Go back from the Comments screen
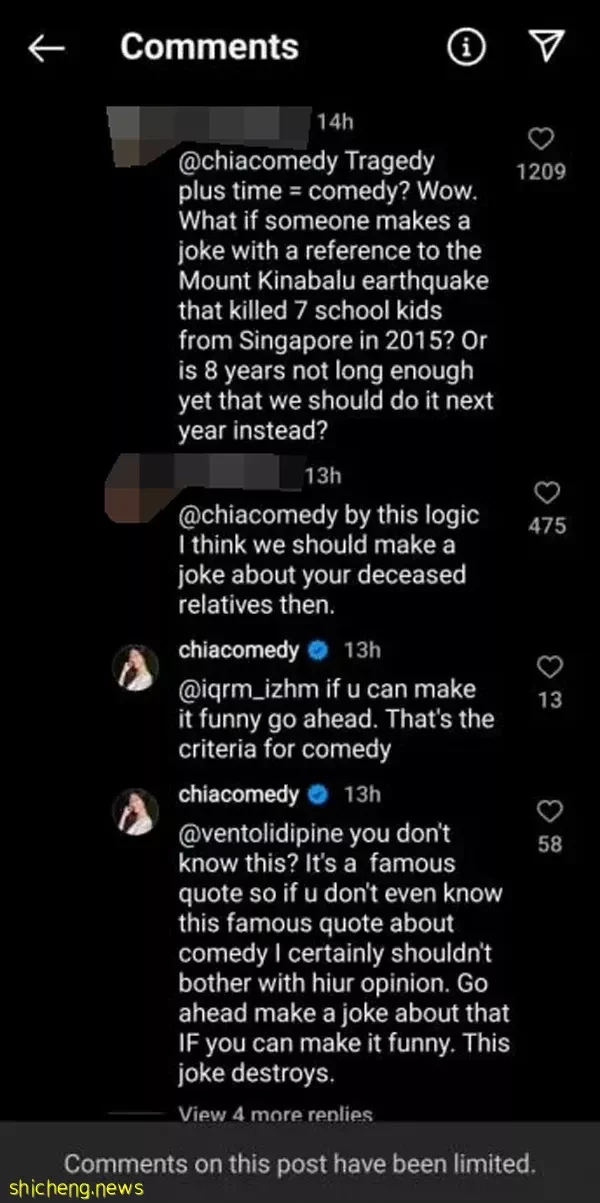600x1203 pixels. click(x=47, y=48)
